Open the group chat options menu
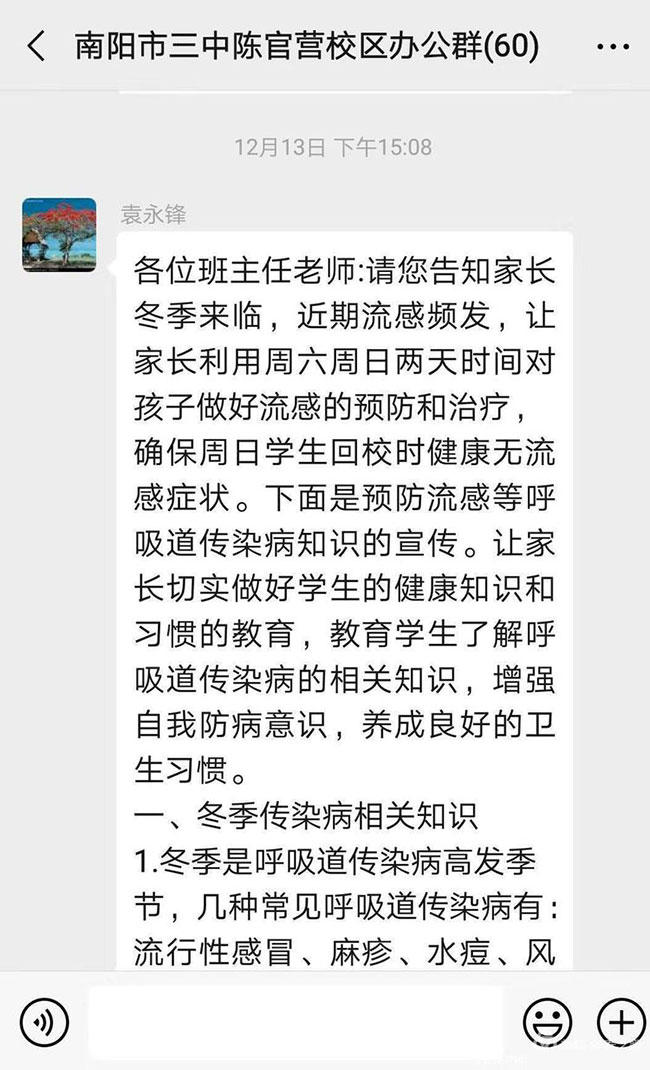Screen dimensions: 650x1070 612,47
